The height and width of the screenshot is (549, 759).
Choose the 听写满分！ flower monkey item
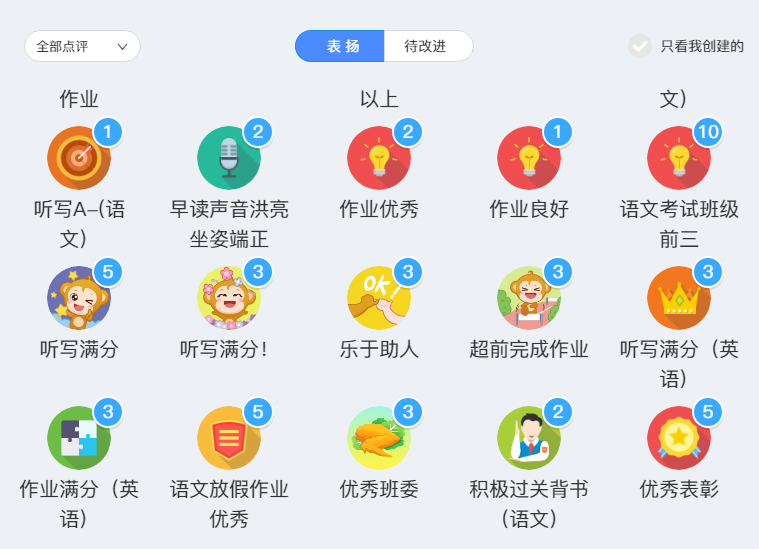tap(229, 299)
